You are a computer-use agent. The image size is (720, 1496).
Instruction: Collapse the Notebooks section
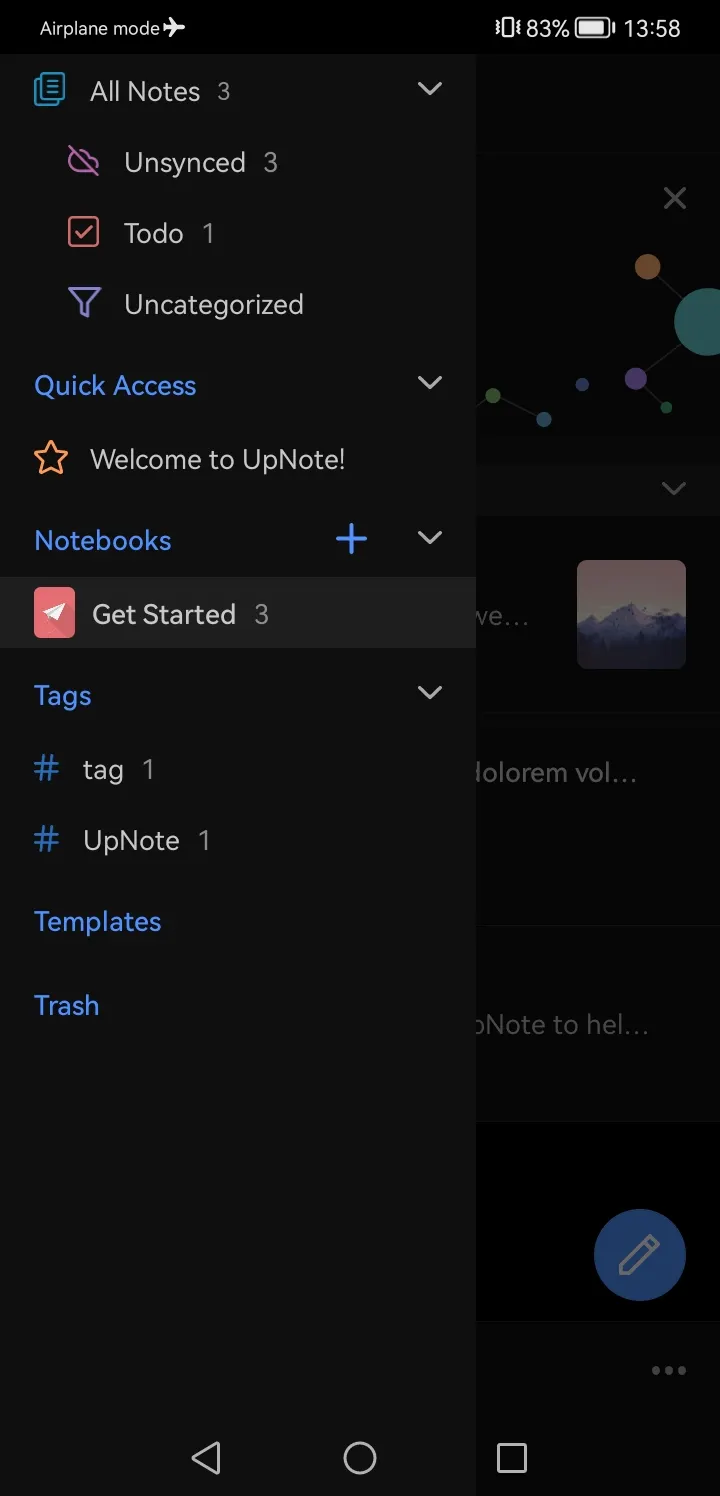pyautogui.click(x=429, y=537)
